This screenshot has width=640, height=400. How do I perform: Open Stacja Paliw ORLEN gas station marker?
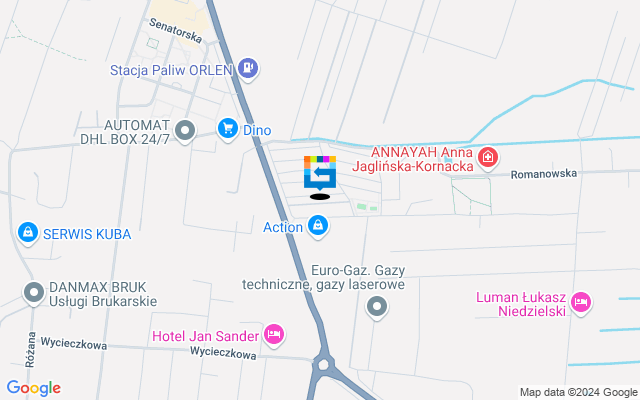click(x=248, y=70)
